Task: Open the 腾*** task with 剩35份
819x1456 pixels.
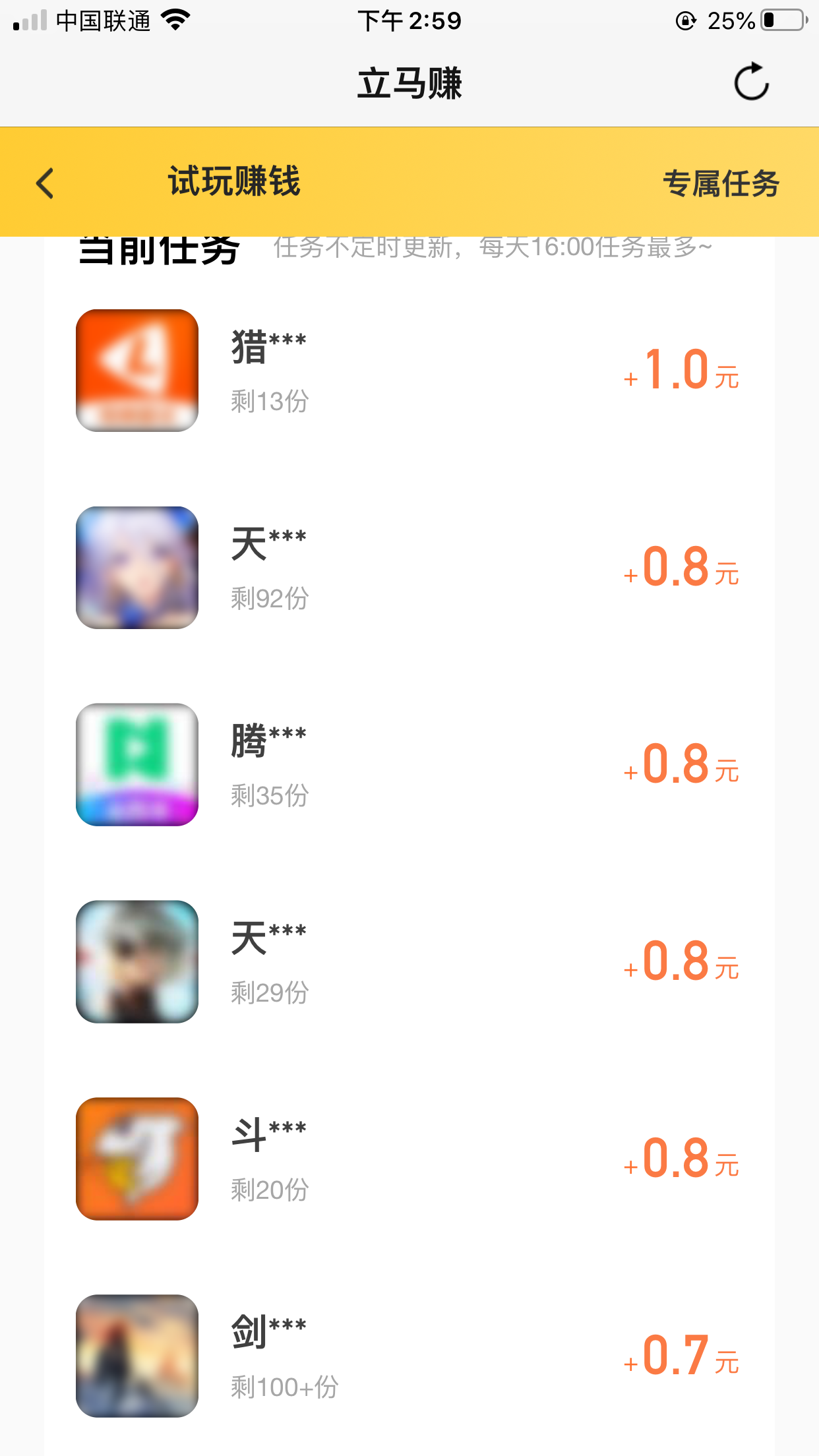Action: 409,765
